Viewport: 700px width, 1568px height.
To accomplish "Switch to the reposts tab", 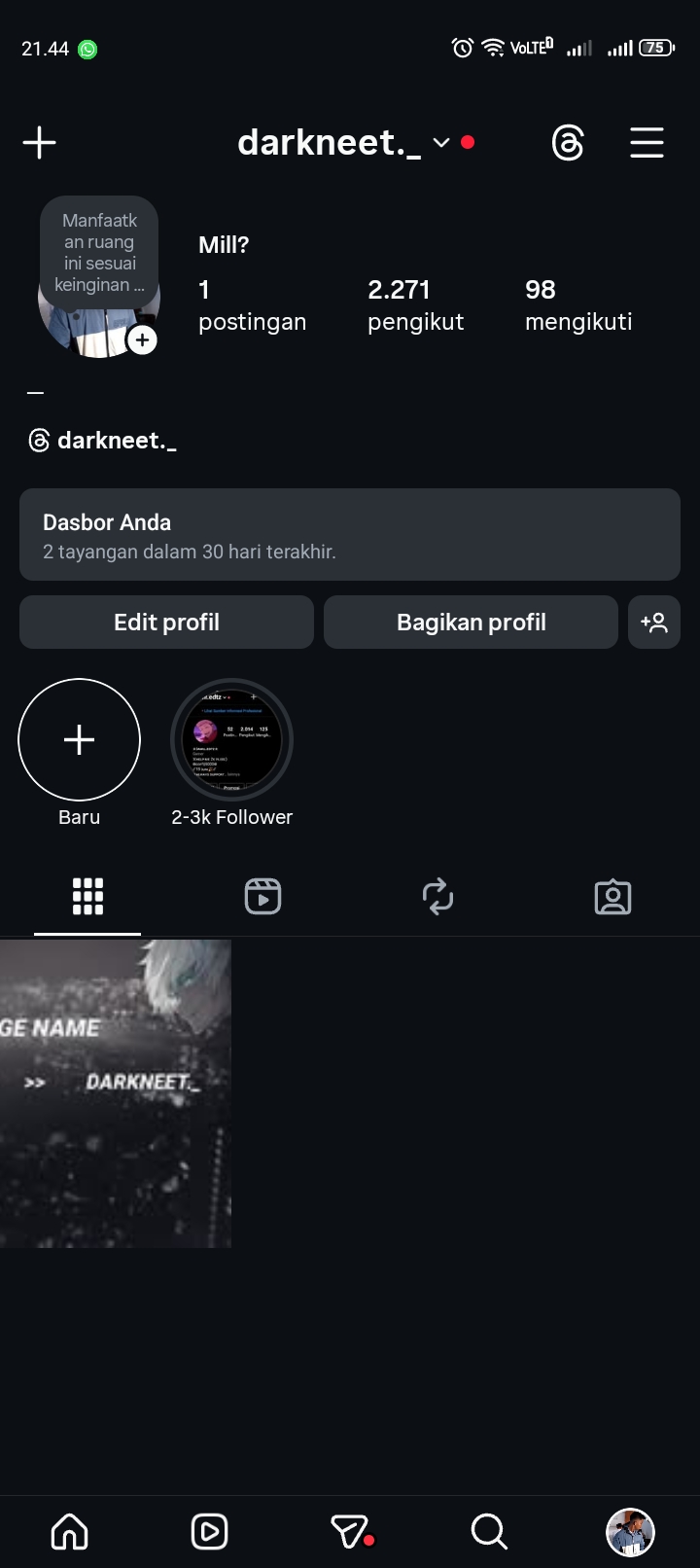I will (x=437, y=896).
